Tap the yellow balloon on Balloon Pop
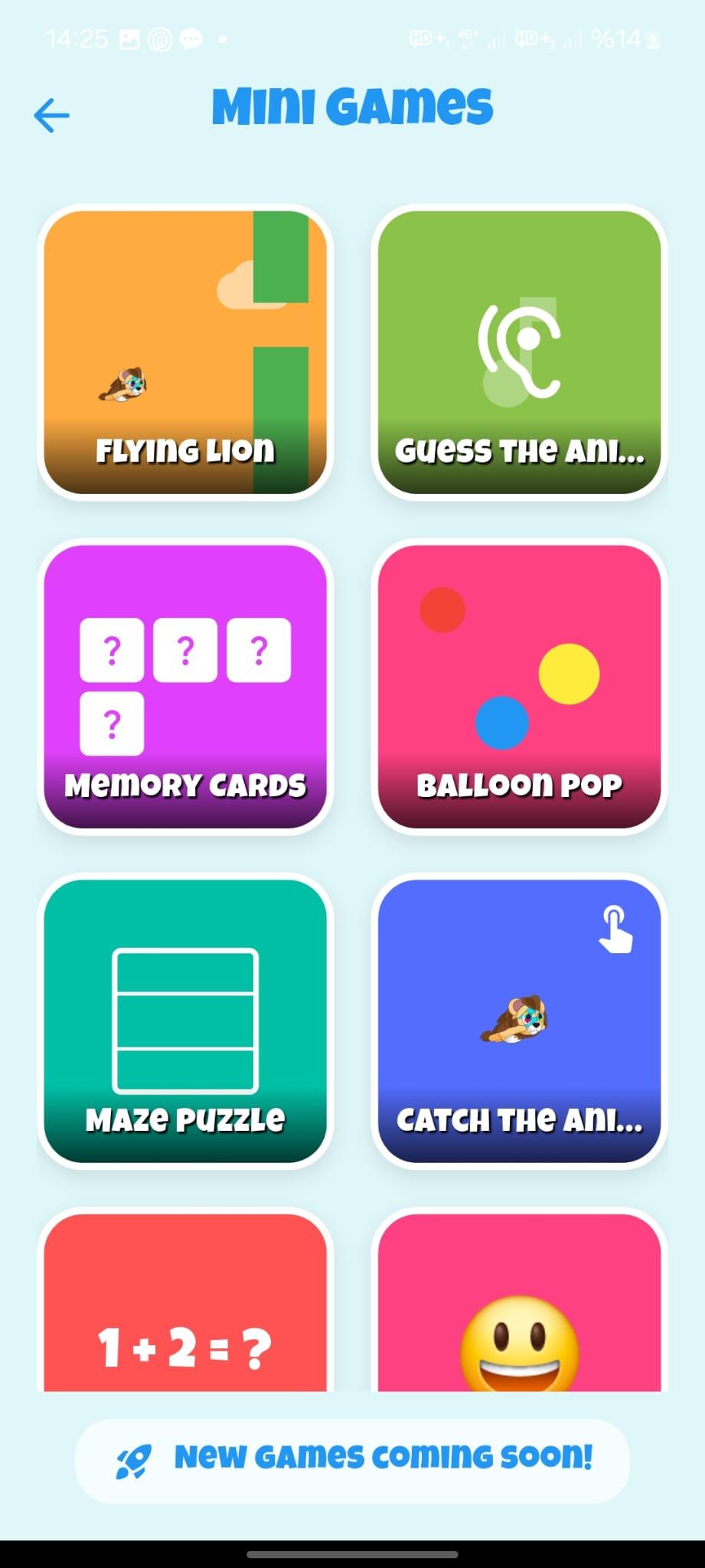Screen dimensions: 705x1568 click(x=567, y=672)
